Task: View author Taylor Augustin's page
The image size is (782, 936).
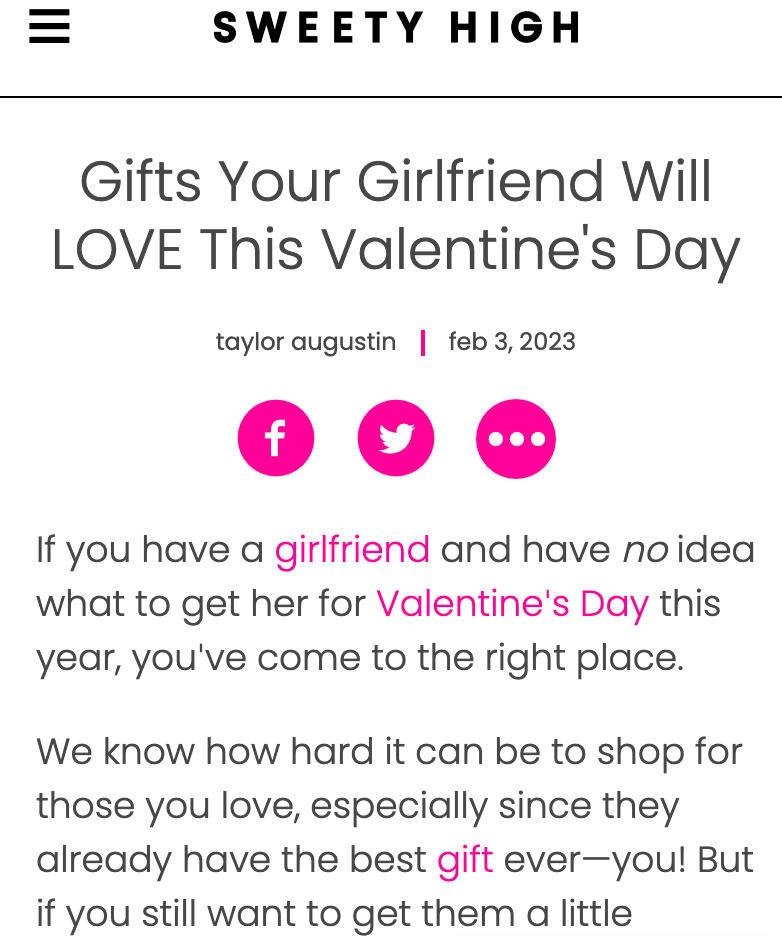Action: (x=305, y=342)
